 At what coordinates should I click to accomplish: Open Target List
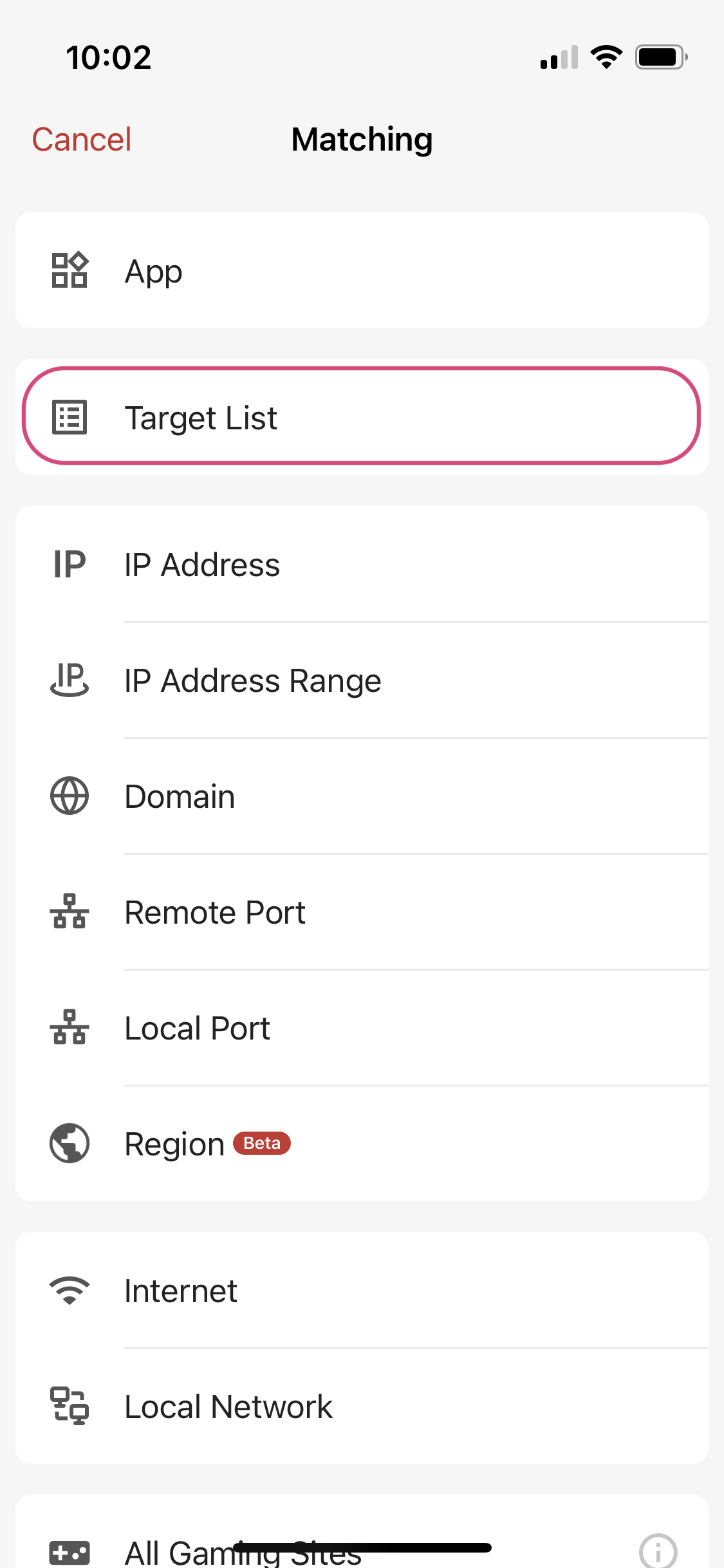(362, 417)
